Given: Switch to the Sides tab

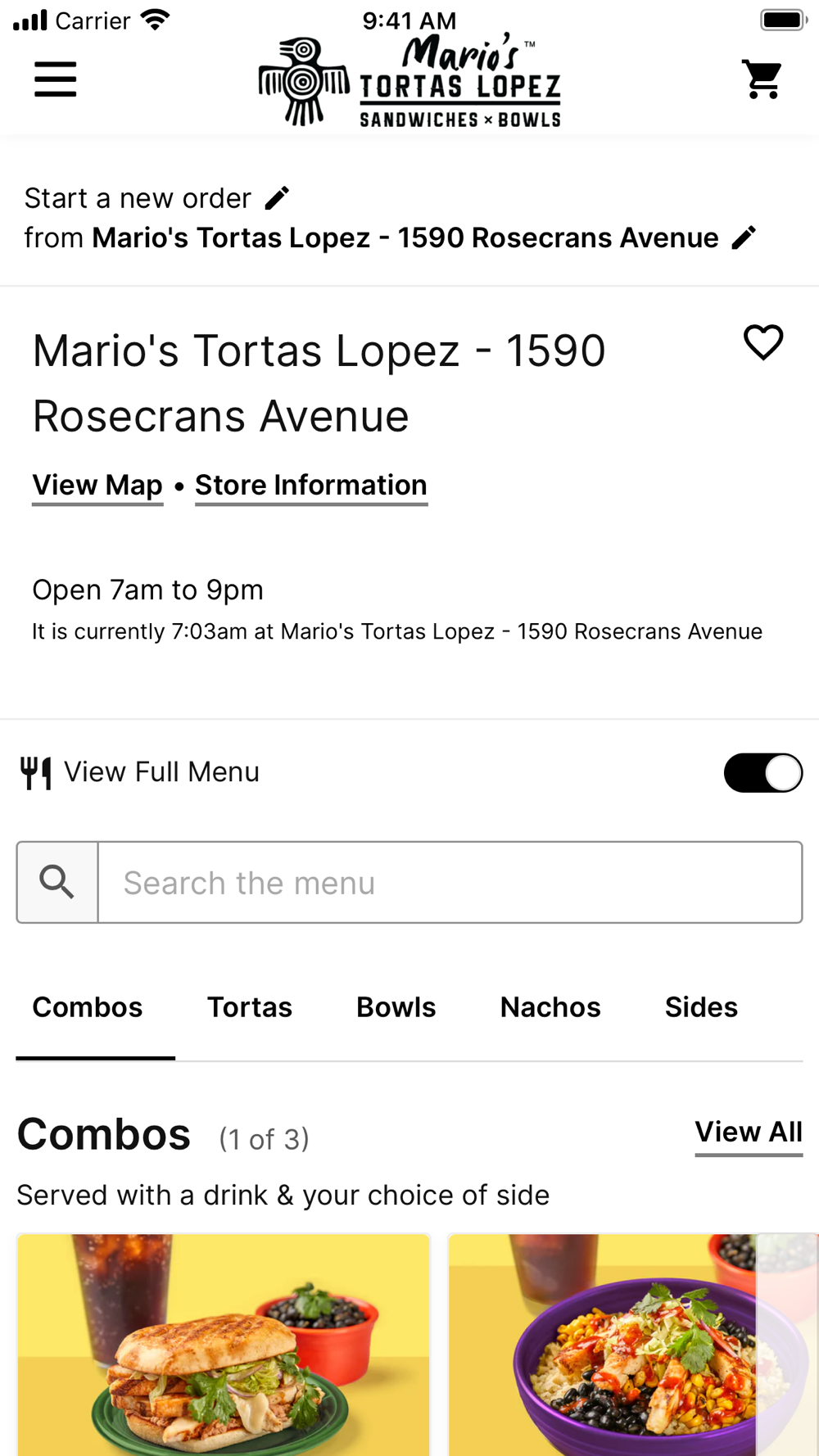Looking at the screenshot, I should tap(701, 1007).
